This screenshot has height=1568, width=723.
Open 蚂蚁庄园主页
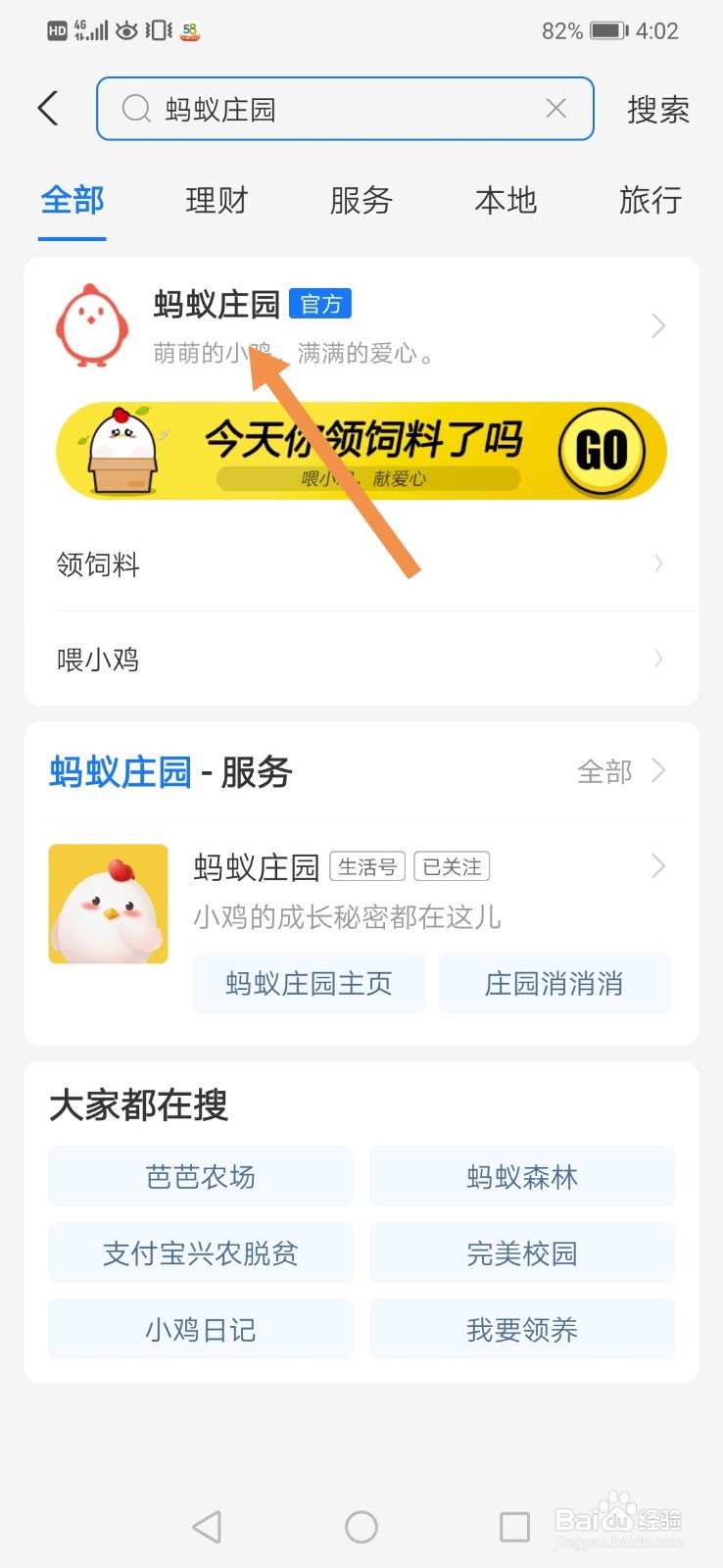[x=309, y=983]
